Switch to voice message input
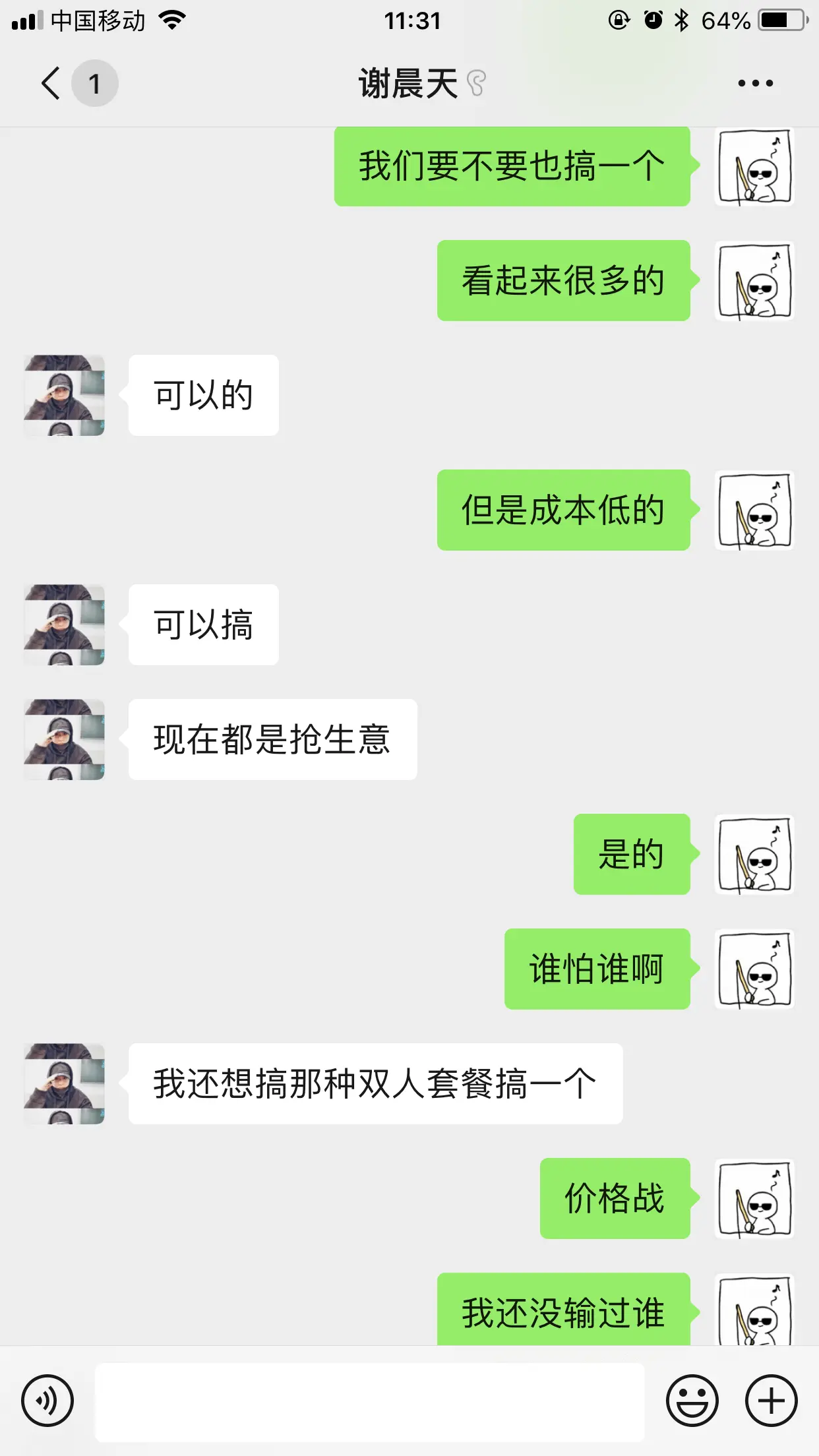 (47, 1401)
